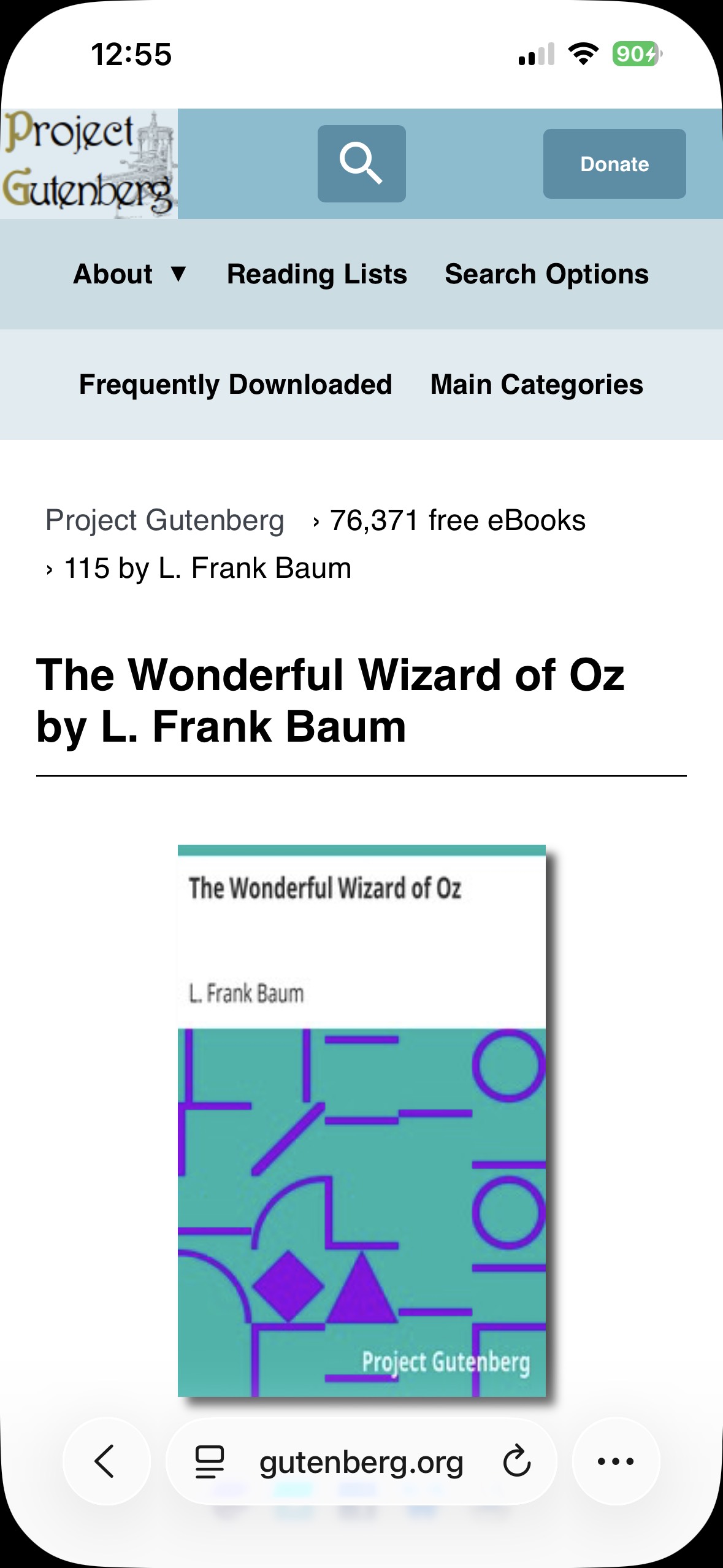Open Project Gutenberg breadcrumb link
The image size is (723, 1568).
(x=165, y=520)
